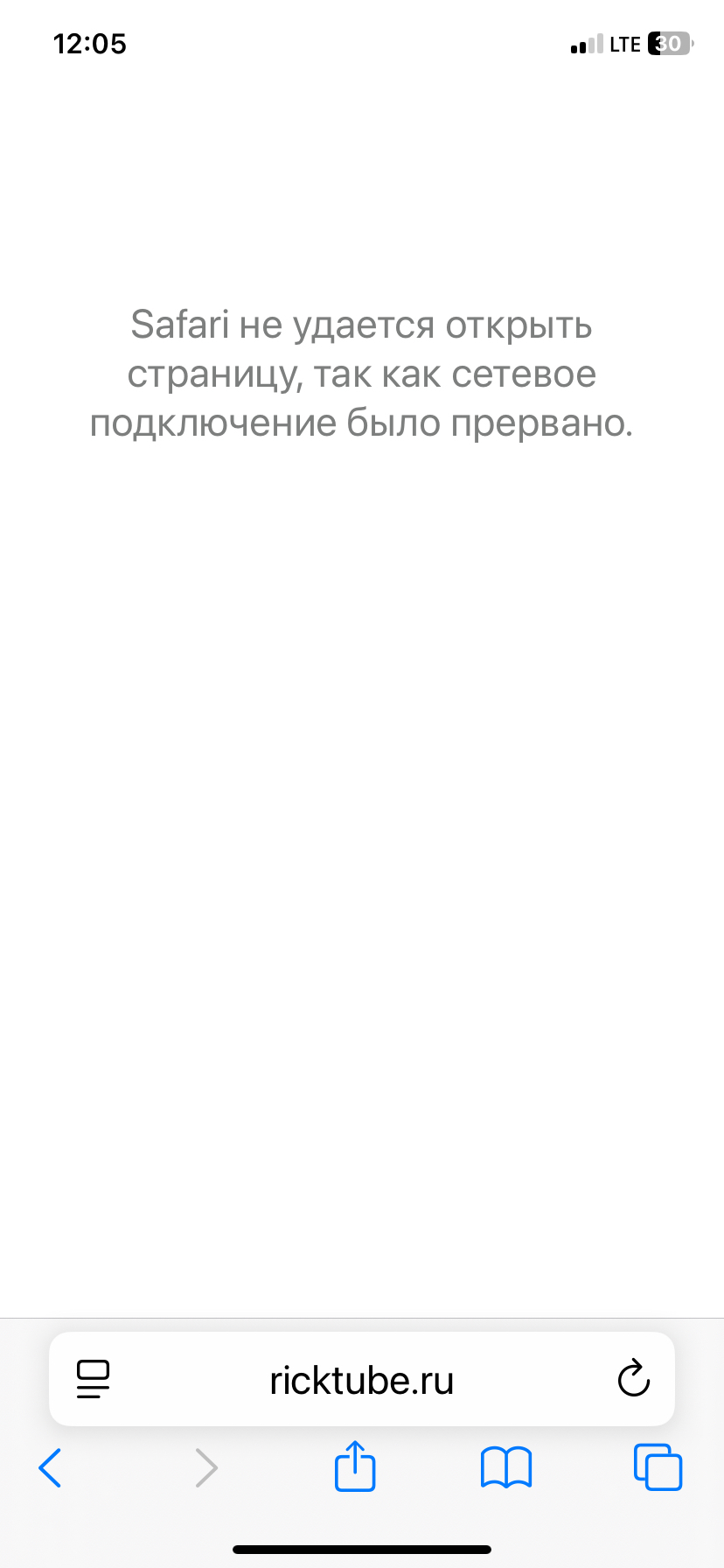Open the page menu (reader) icon
724x1568 pixels.
click(x=94, y=1380)
